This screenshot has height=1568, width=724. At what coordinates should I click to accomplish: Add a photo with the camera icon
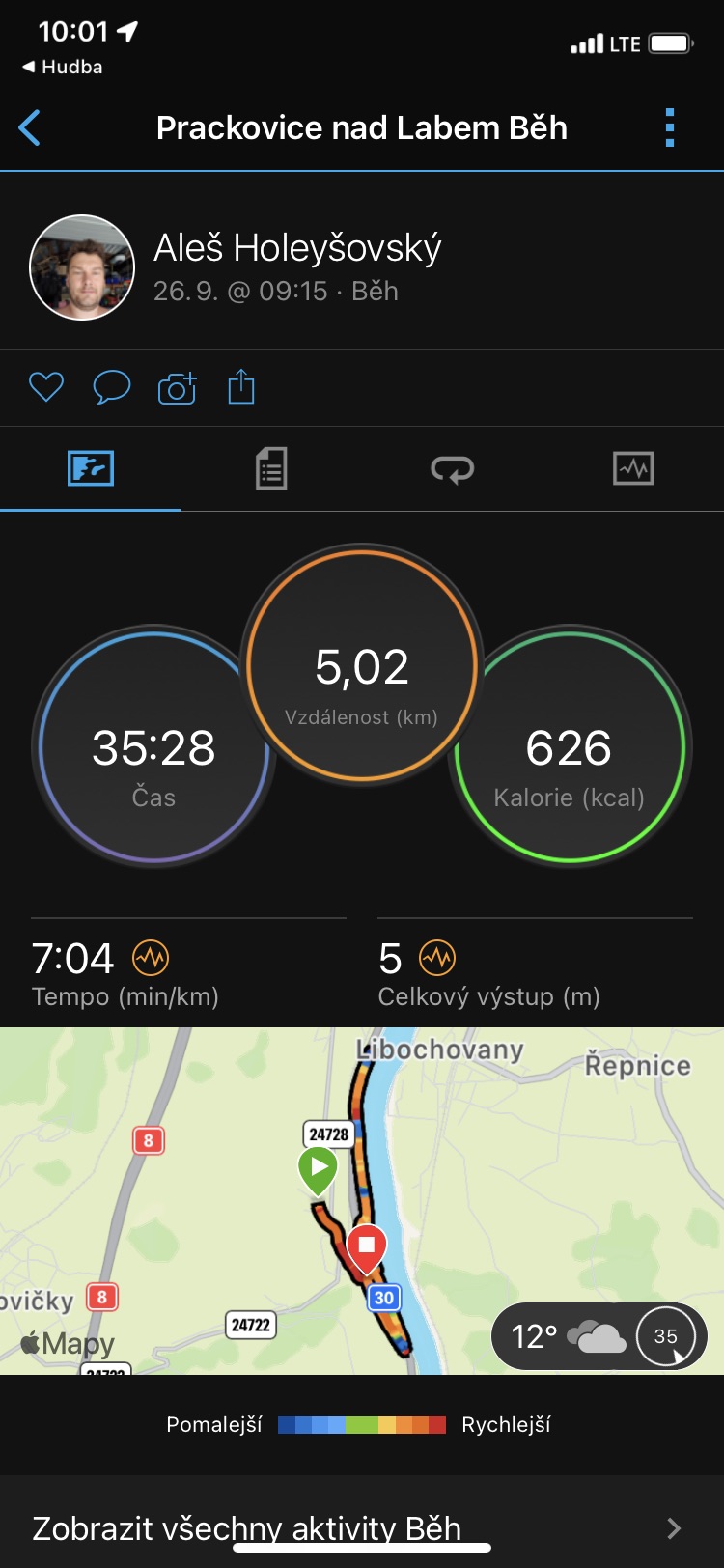(x=177, y=388)
